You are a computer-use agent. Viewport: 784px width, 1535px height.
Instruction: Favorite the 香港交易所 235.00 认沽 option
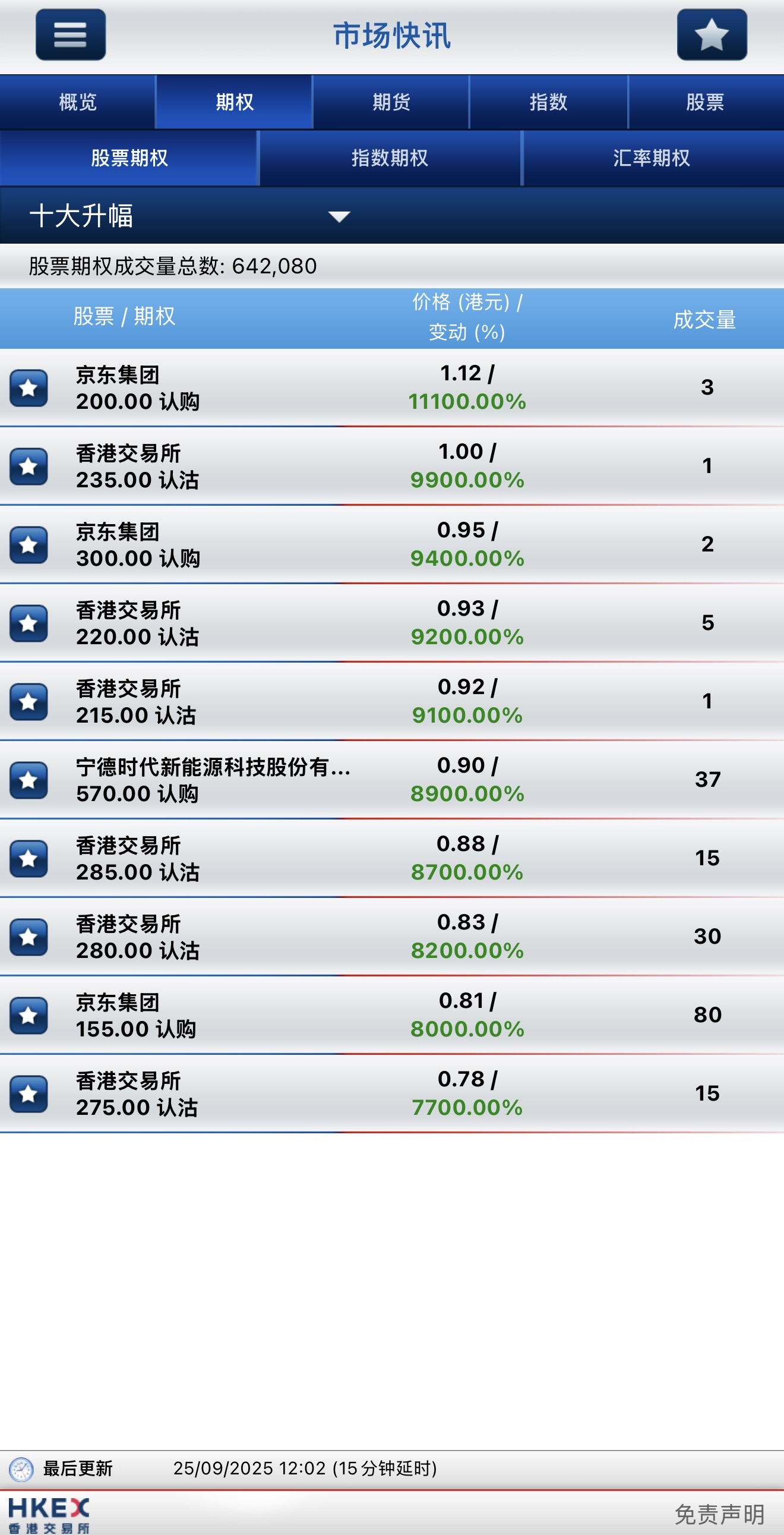coord(29,466)
